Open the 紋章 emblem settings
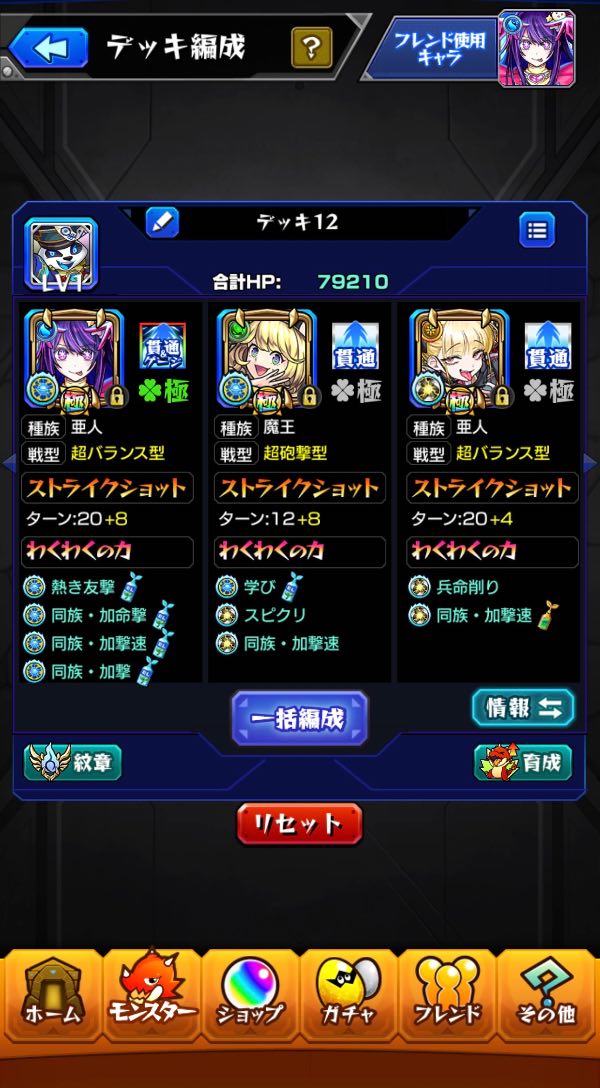Viewport: 600px width, 1088px height. point(73,762)
